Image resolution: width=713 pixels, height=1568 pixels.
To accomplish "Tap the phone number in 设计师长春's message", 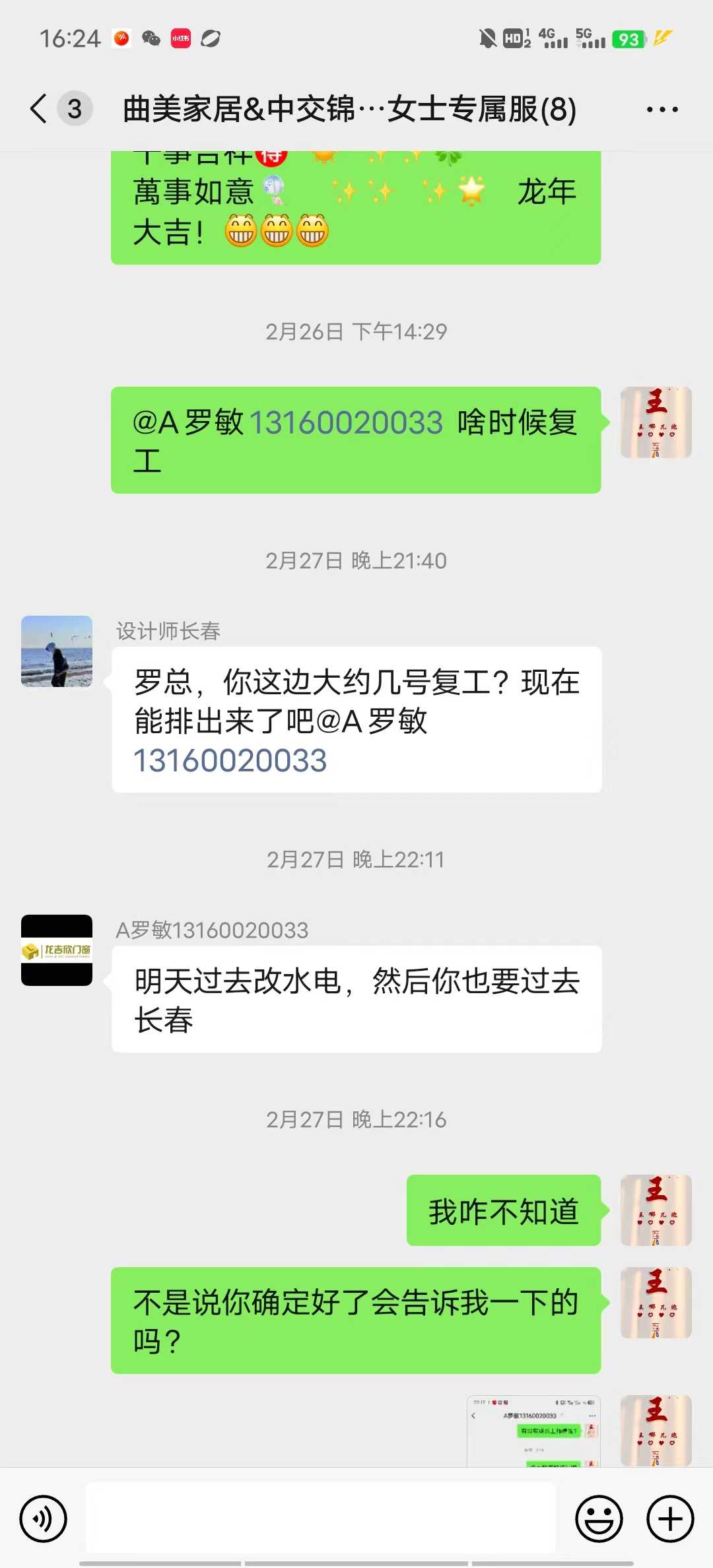I will pos(230,761).
